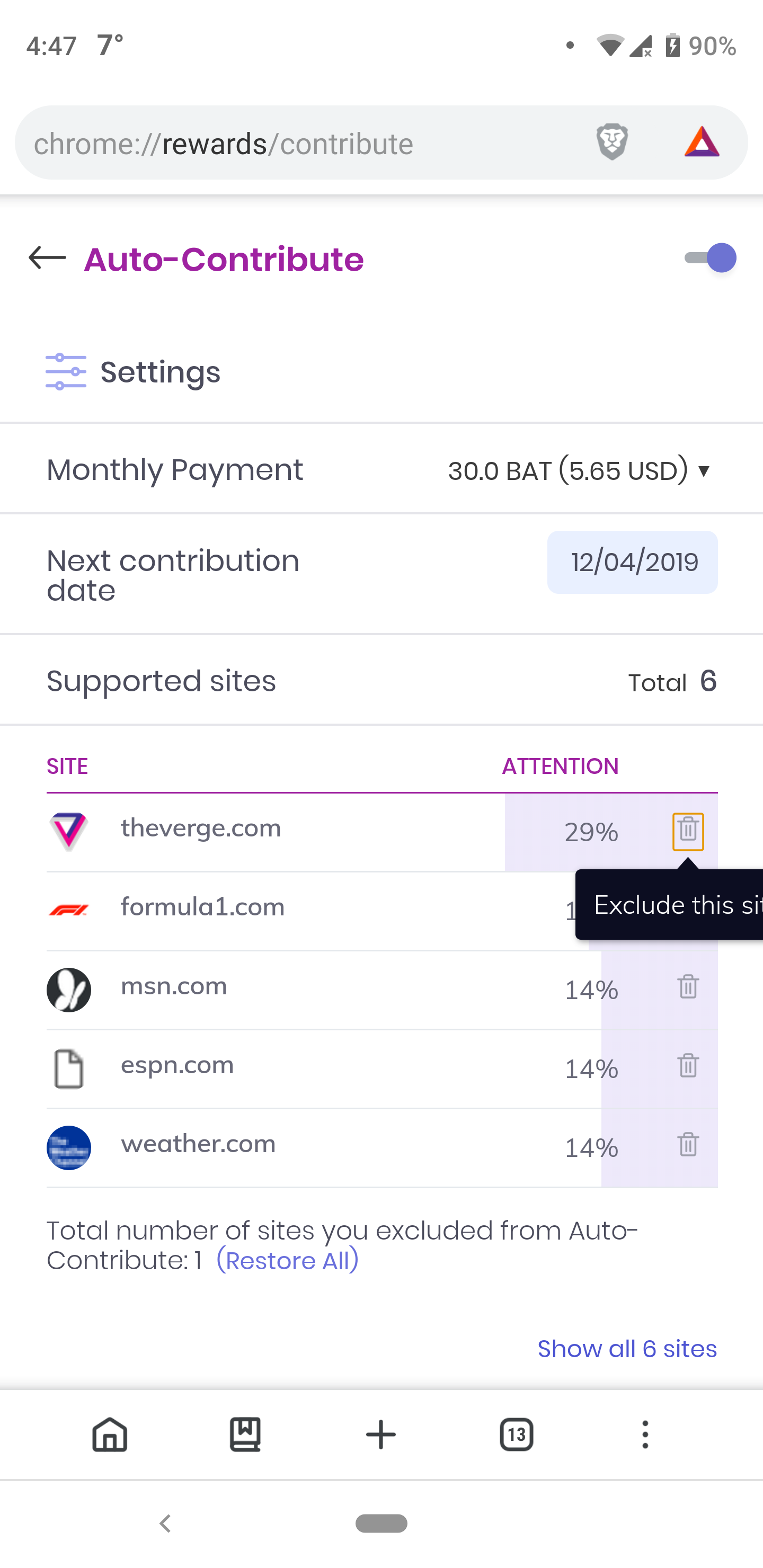Exclude theverge.com using its trash icon
This screenshot has height=1568, width=763.
pyautogui.click(x=687, y=831)
